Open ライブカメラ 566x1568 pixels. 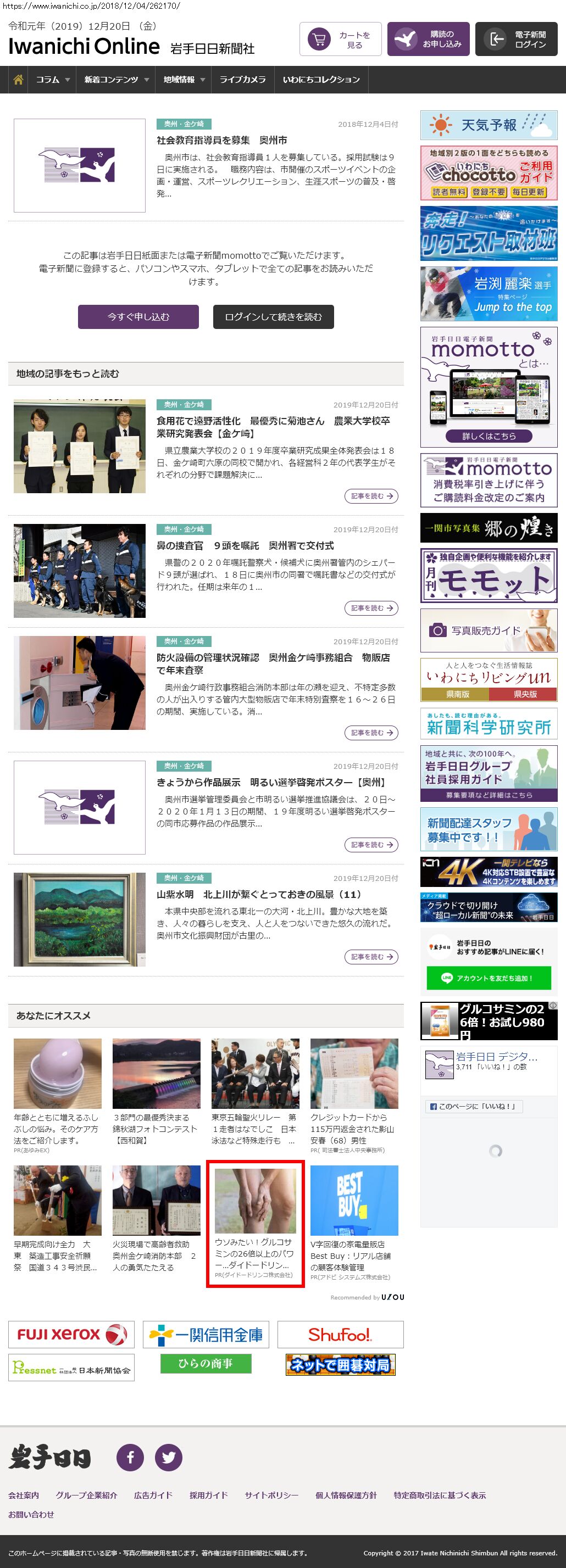242,80
